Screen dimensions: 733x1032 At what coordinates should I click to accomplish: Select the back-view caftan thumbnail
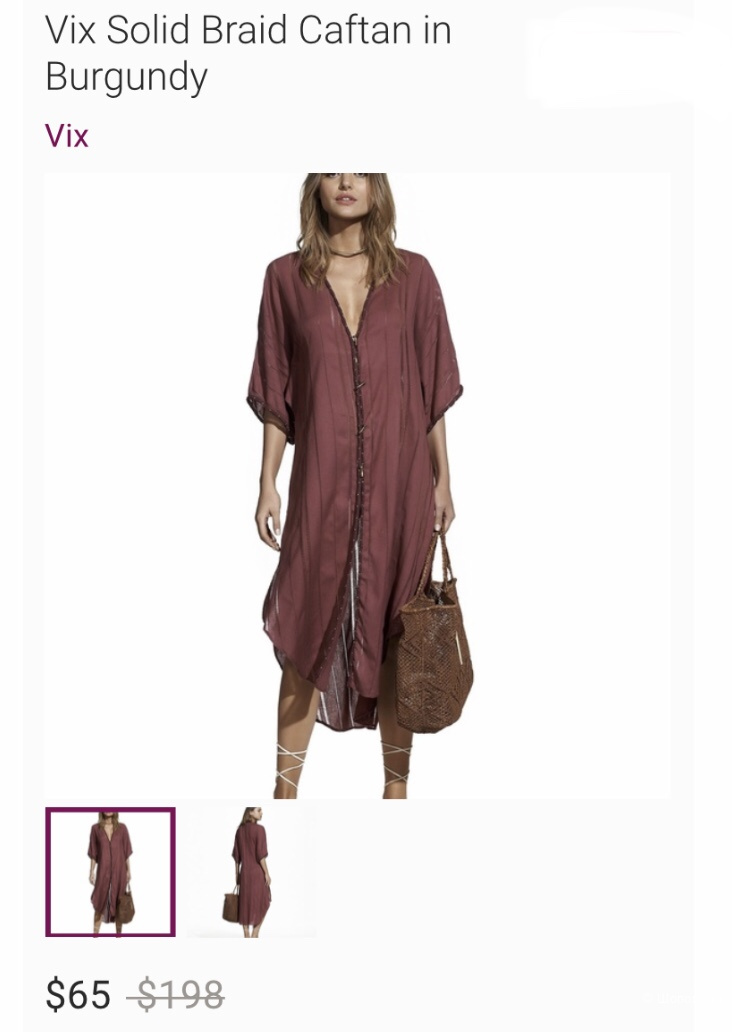251,871
